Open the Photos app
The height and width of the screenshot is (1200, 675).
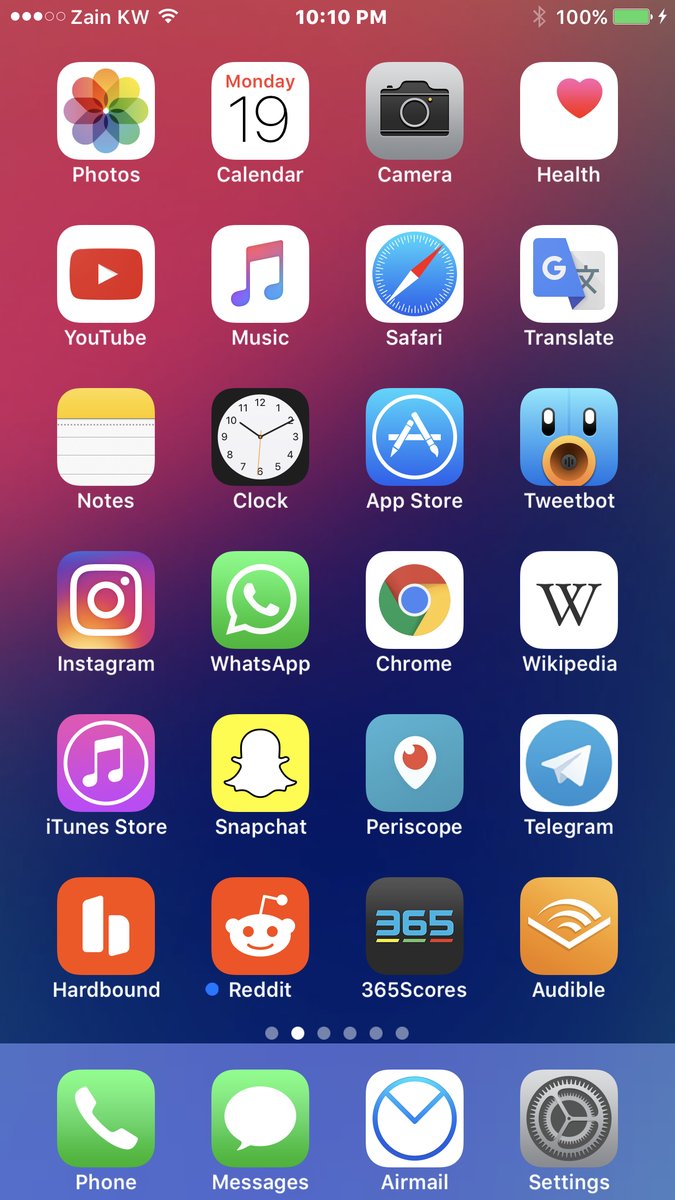(106, 111)
